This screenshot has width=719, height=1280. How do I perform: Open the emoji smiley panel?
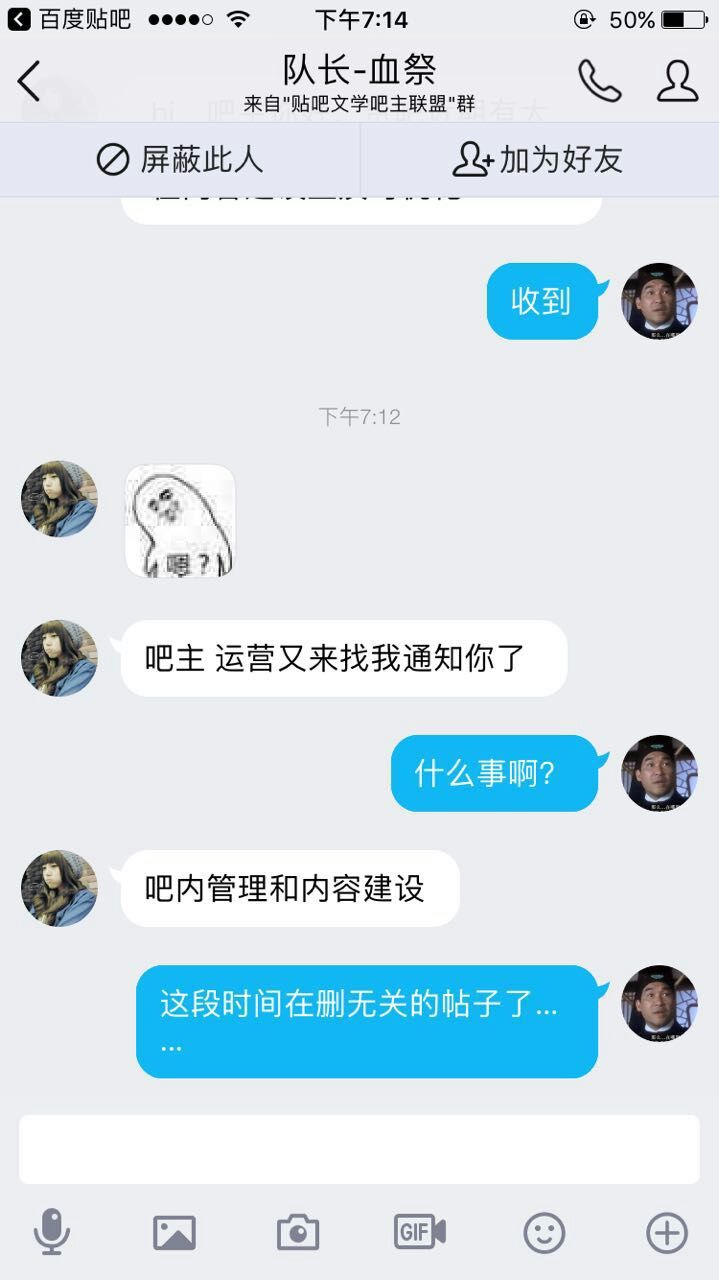(x=544, y=1233)
